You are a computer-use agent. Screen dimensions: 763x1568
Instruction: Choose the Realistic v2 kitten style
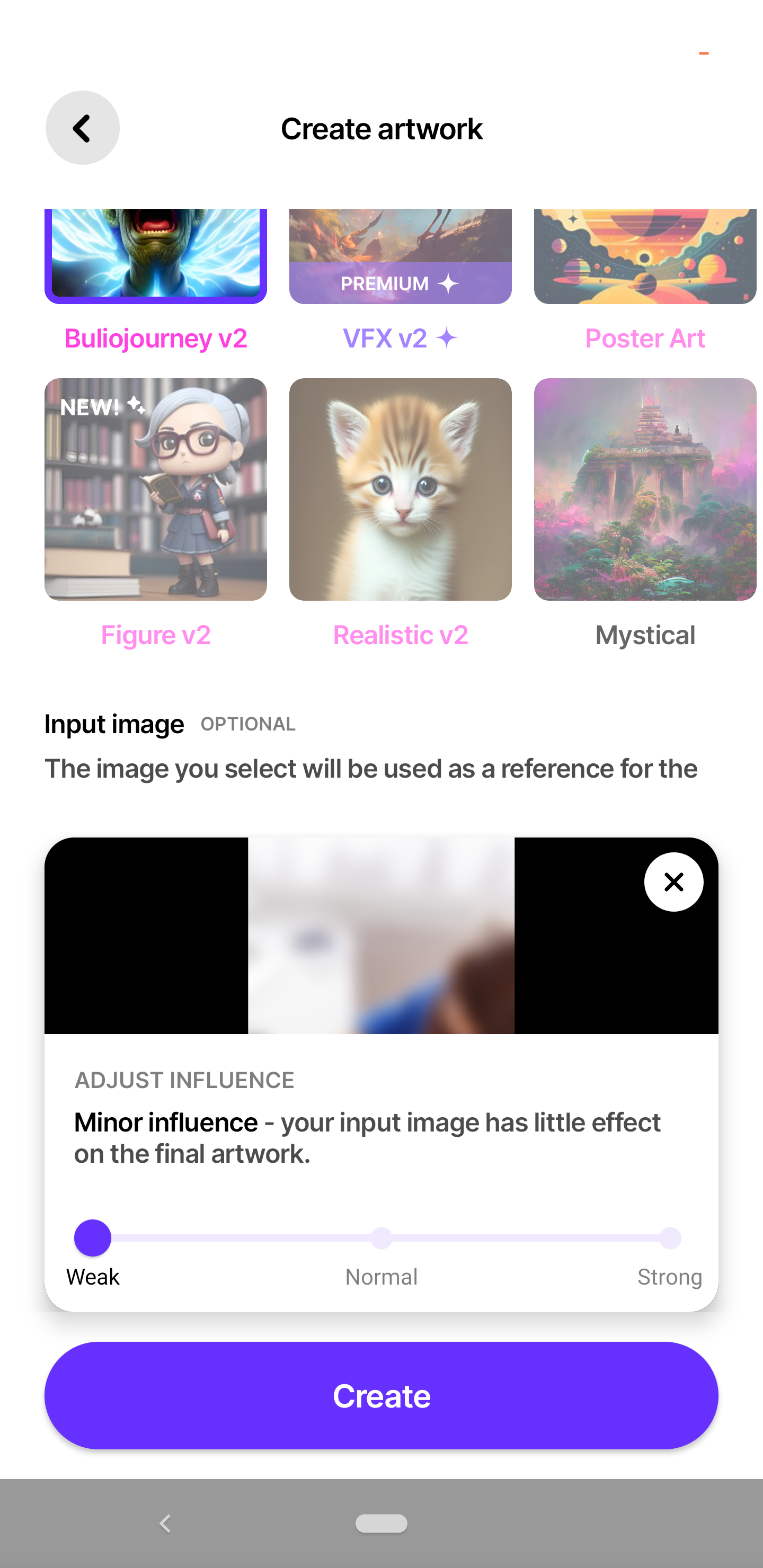[400, 489]
